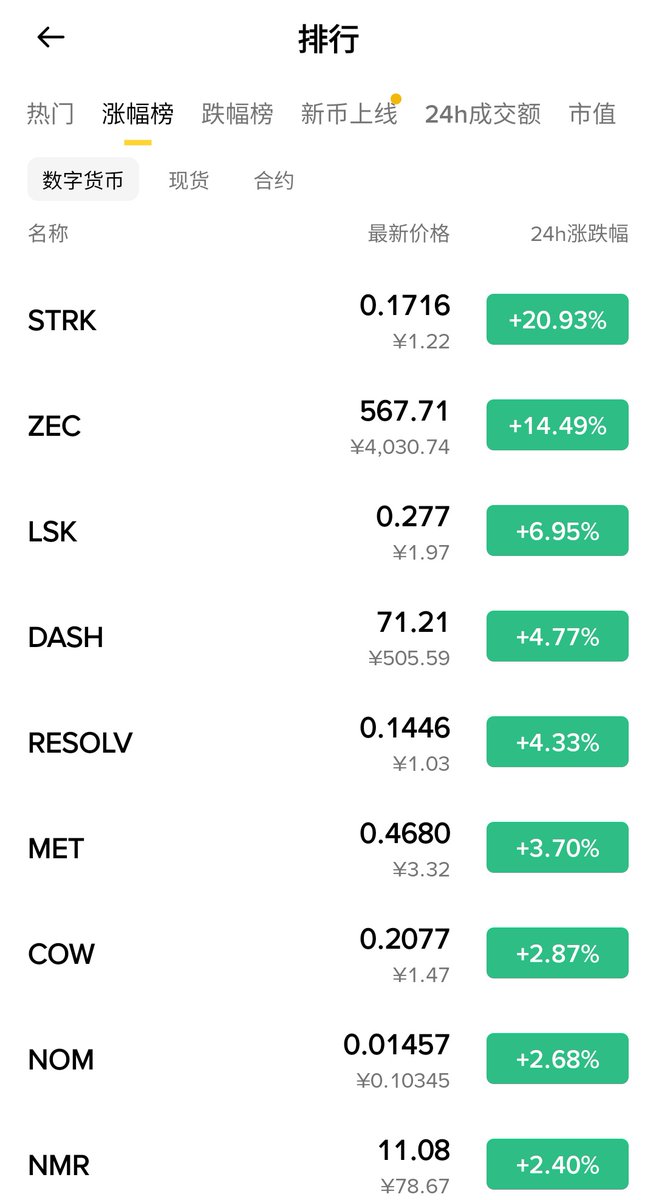Open the NMR coin row

tap(328, 1165)
